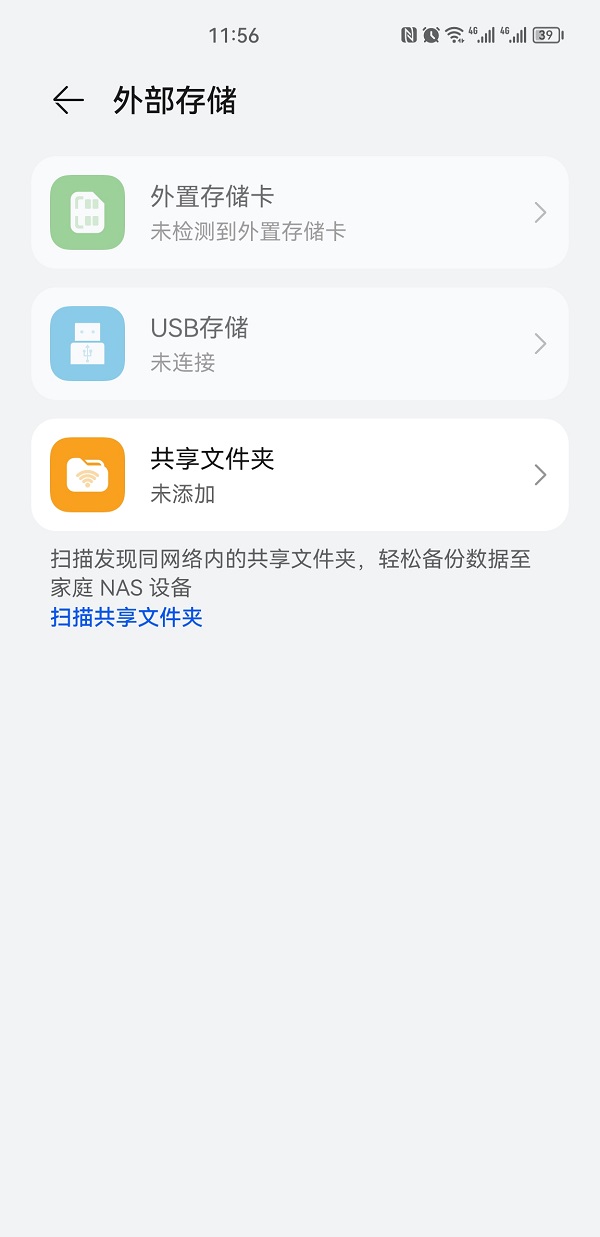Open the 共享文件夹 row
Image resolution: width=600 pixels, height=1237 pixels.
(300, 475)
